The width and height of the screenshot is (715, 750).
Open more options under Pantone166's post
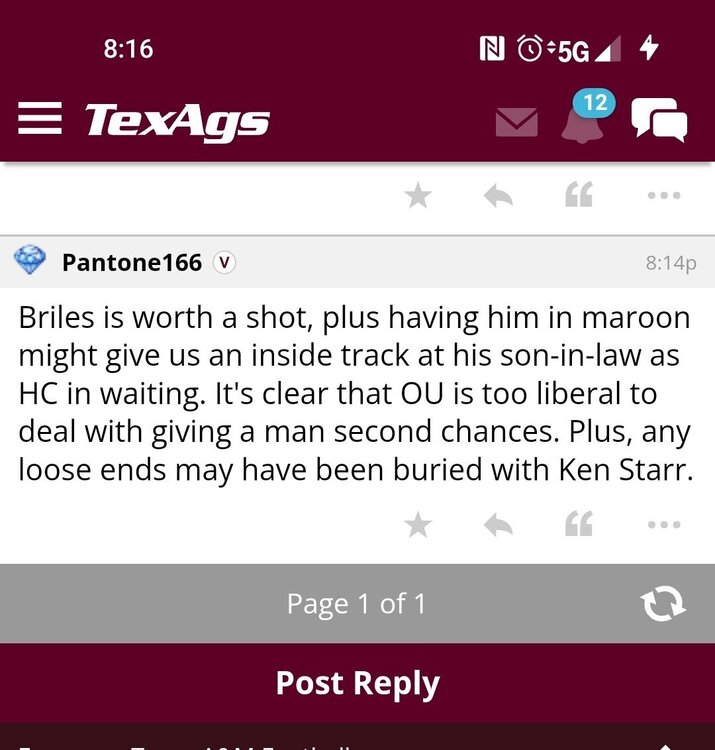(663, 524)
